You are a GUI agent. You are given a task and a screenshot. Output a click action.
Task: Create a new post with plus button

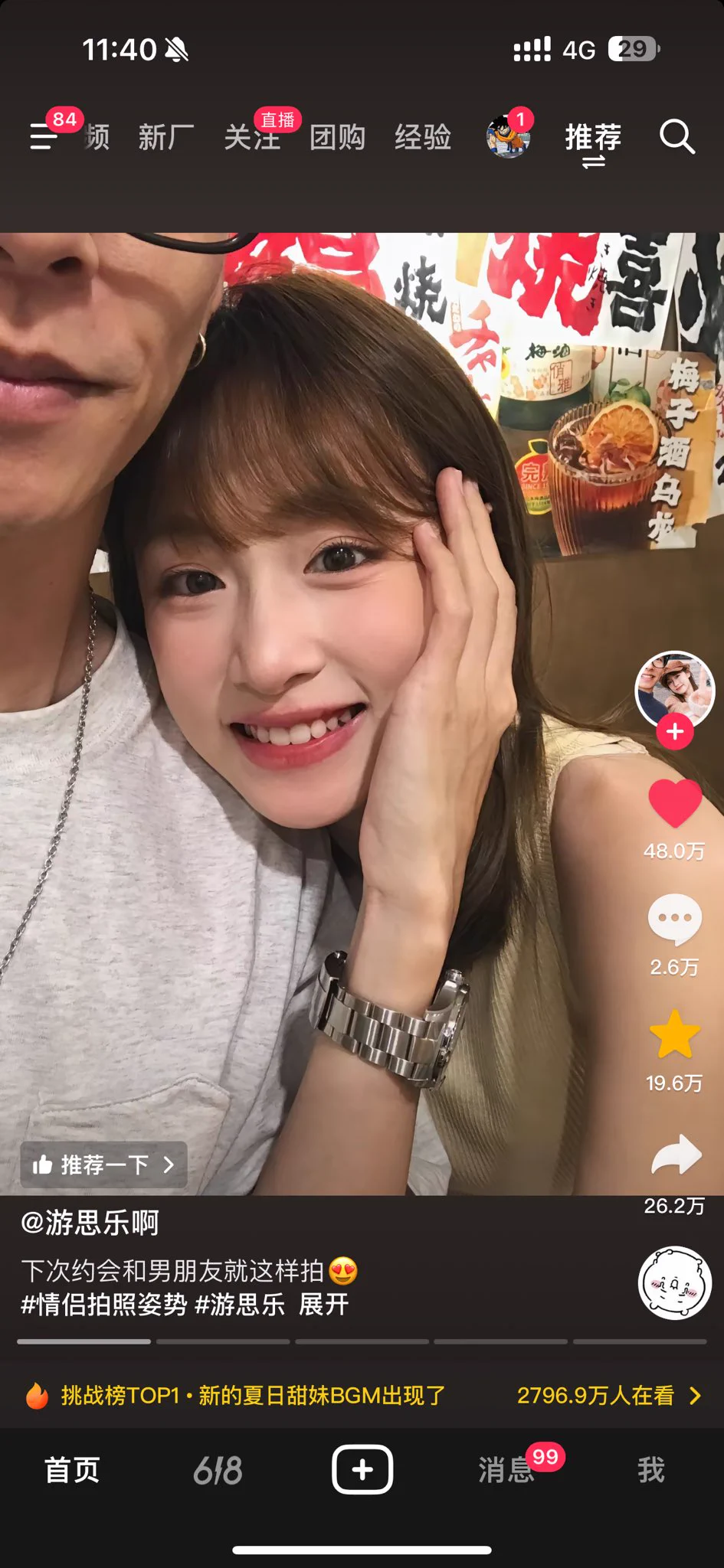tap(362, 1470)
